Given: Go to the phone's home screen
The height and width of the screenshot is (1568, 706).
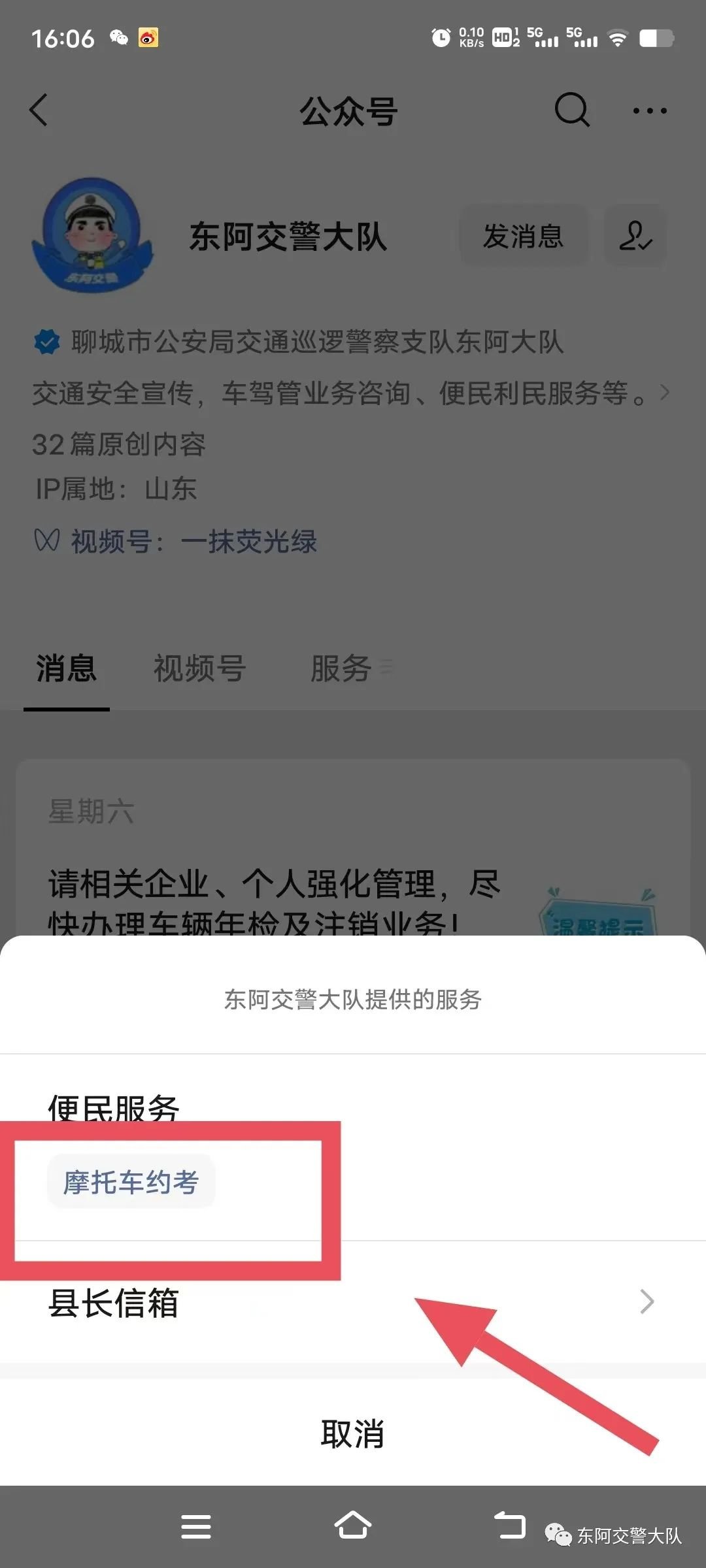Looking at the screenshot, I should click(353, 1525).
